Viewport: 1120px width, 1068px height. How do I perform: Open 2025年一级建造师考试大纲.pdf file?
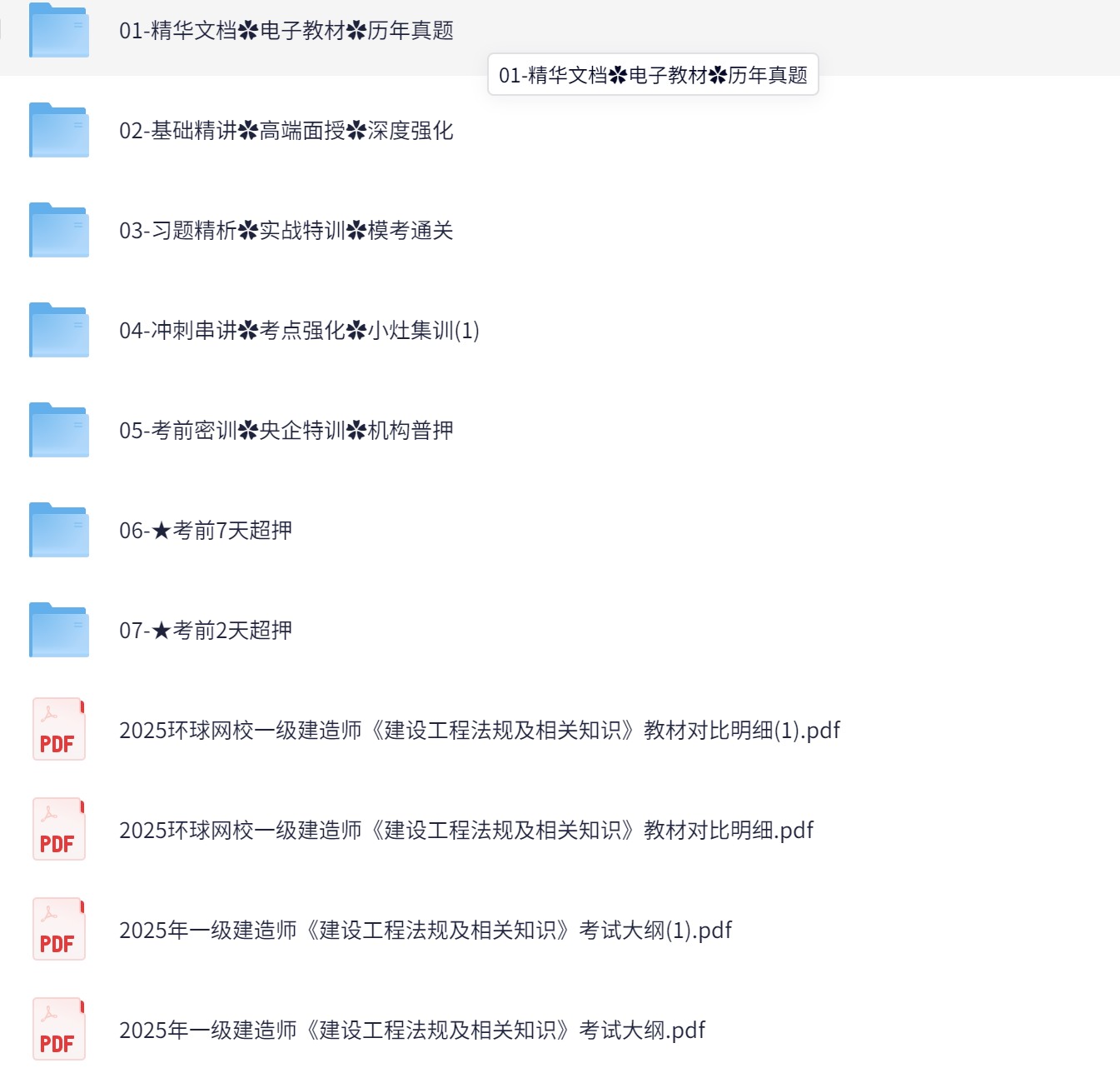tap(411, 1031)
